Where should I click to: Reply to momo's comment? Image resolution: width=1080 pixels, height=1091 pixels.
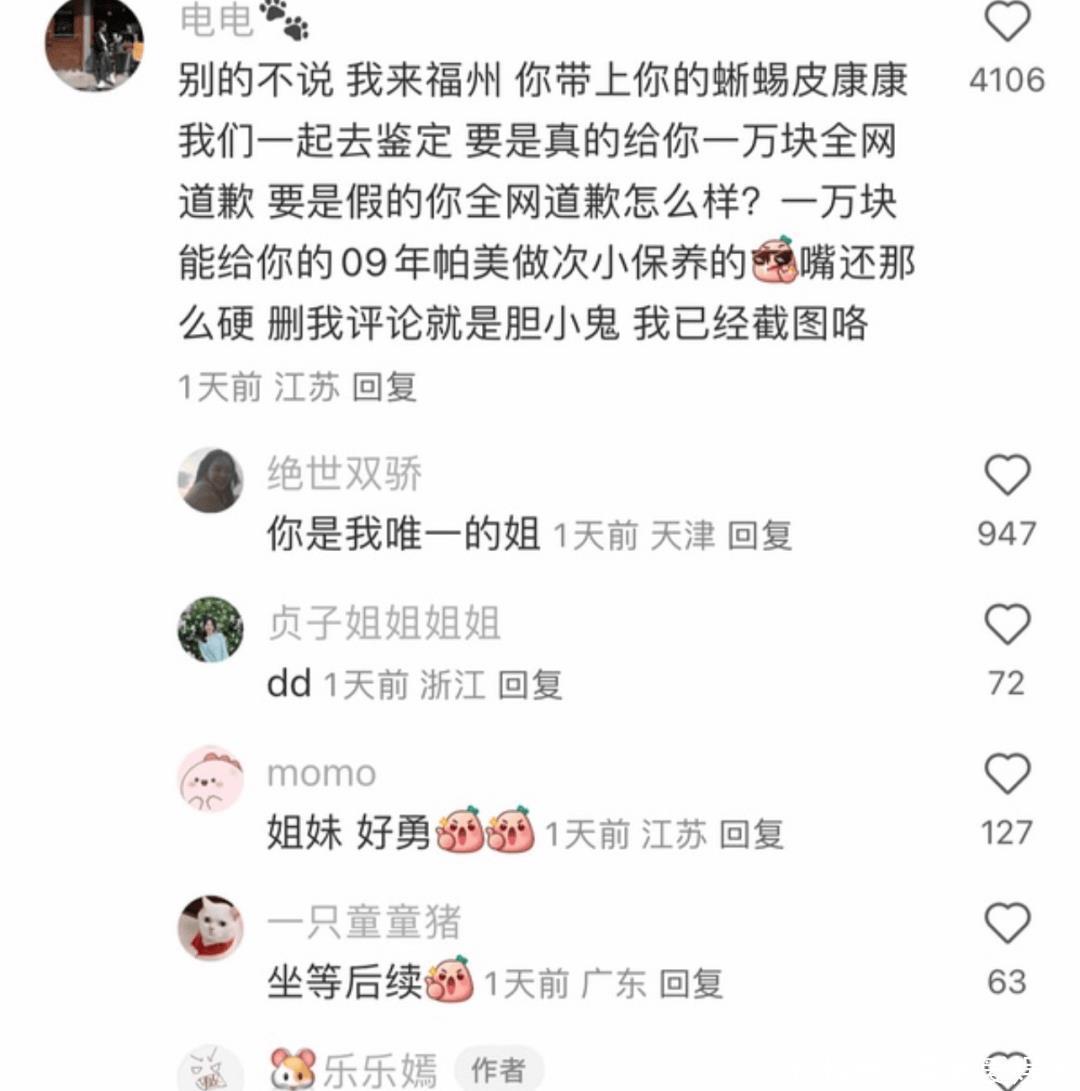pyautogui.click(x=751, y=834)
